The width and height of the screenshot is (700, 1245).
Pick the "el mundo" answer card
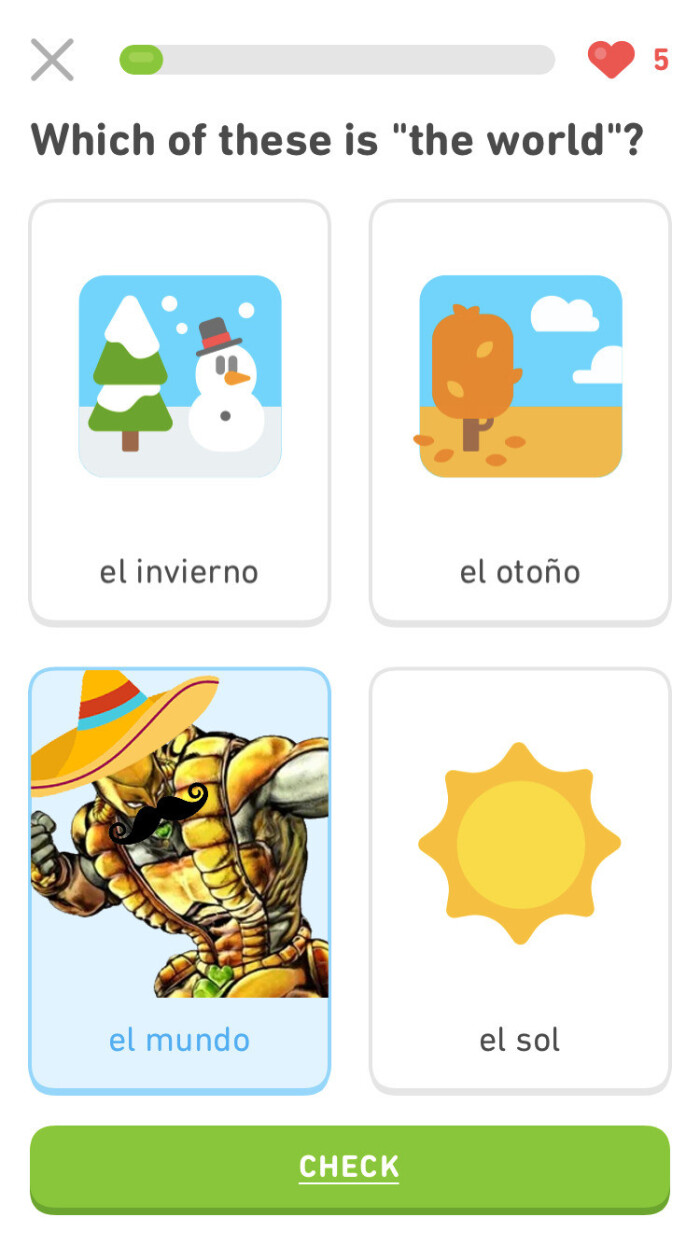point(179,880)
